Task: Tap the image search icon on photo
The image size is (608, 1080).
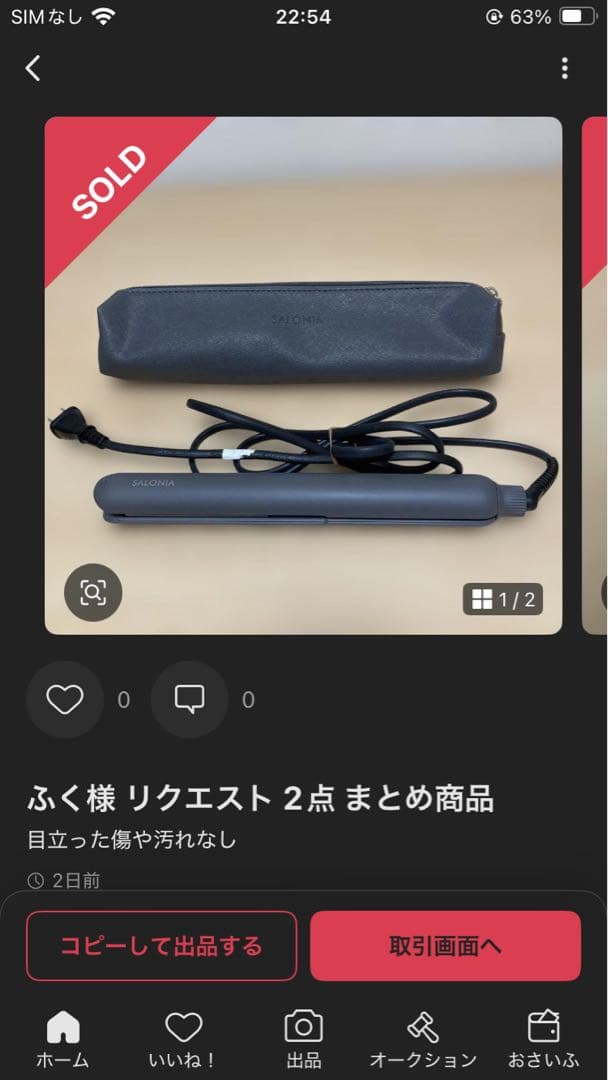Action: pyautogui.click(x=93, y=593)
